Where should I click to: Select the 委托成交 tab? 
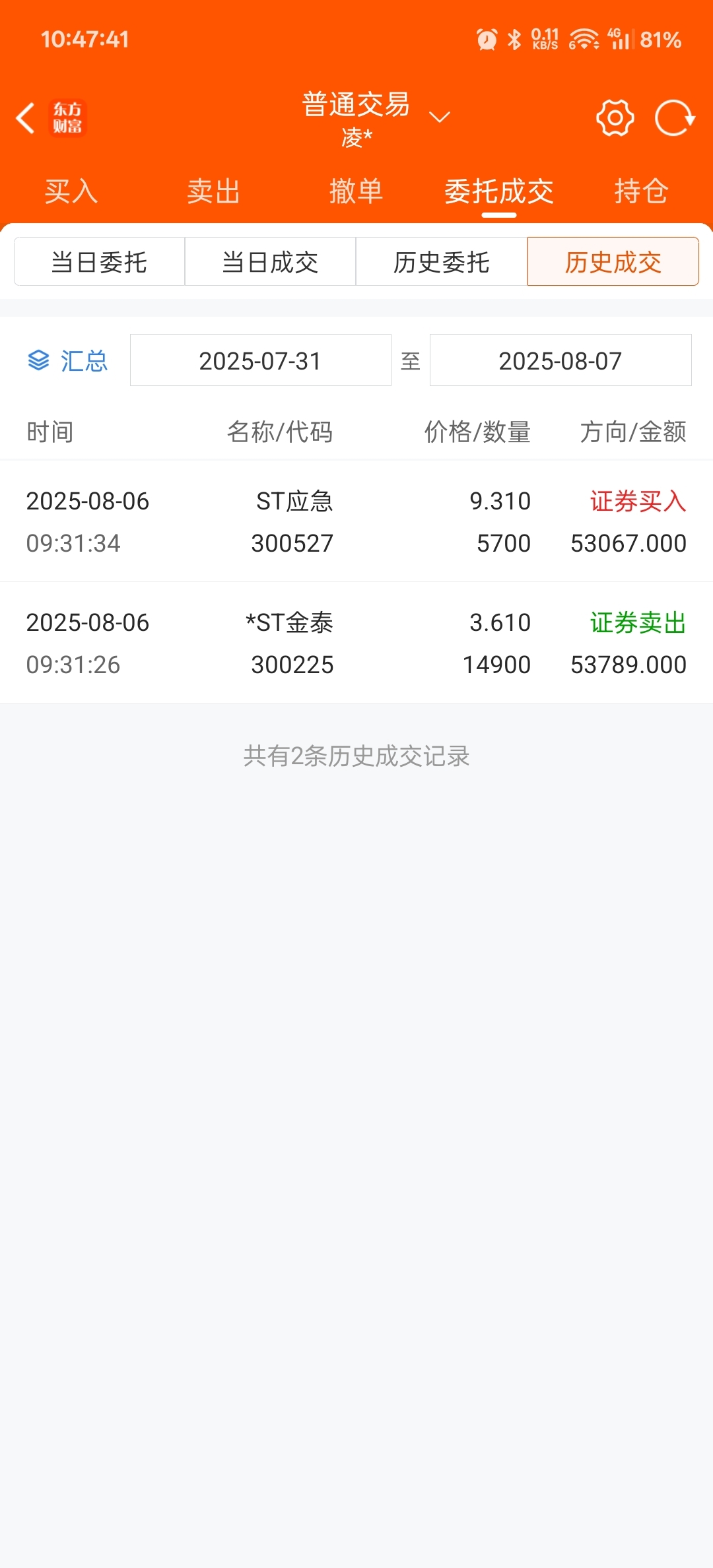point(499,192)
